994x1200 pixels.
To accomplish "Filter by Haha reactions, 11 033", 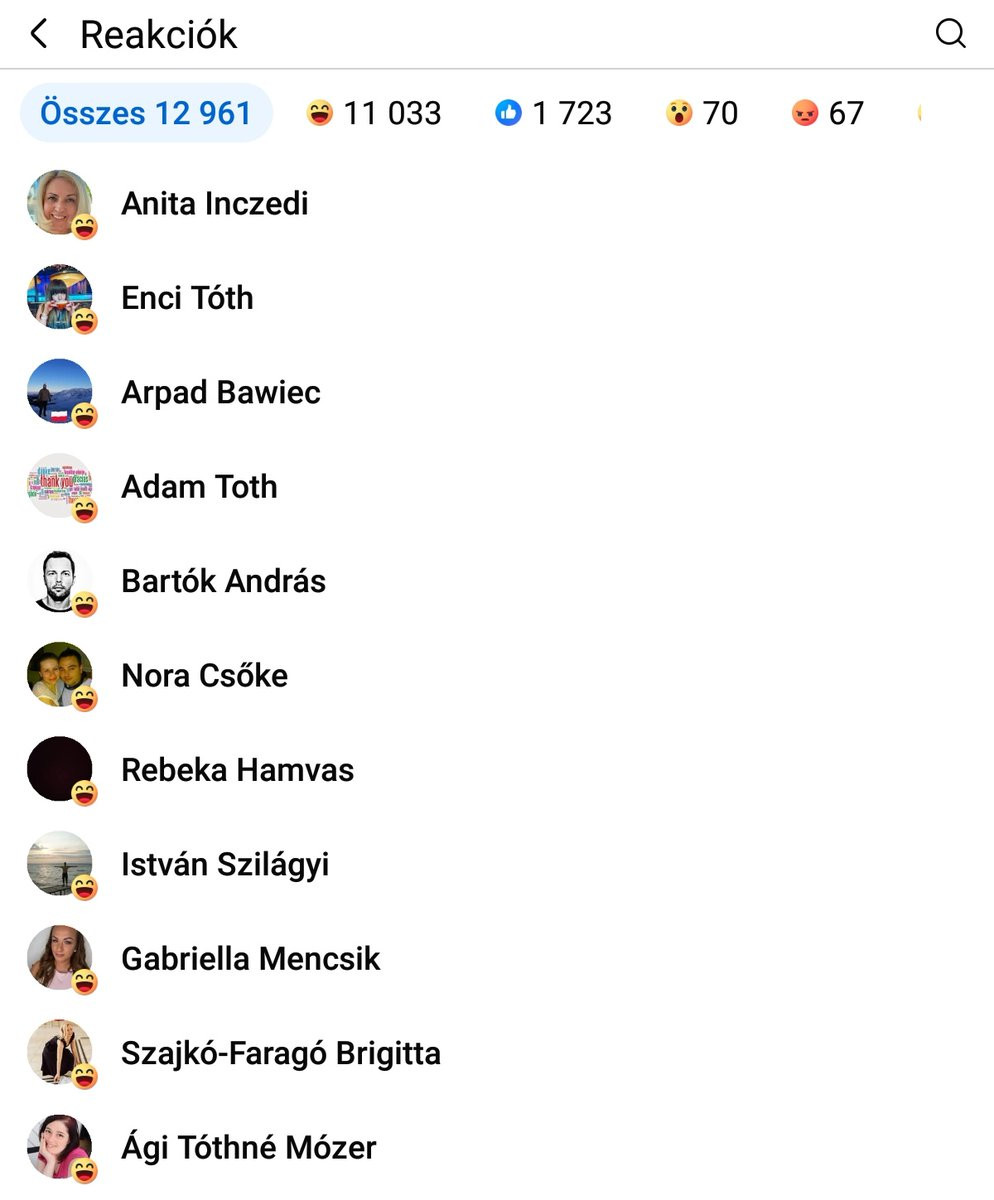I will coord(374,113).
